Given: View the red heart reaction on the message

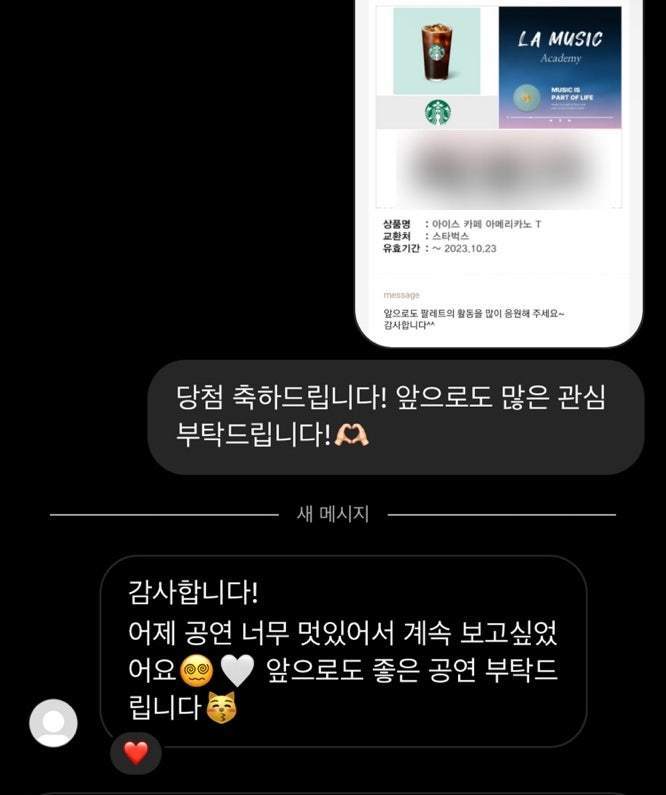Looking at the screenshot, I should tap(136, 752).
